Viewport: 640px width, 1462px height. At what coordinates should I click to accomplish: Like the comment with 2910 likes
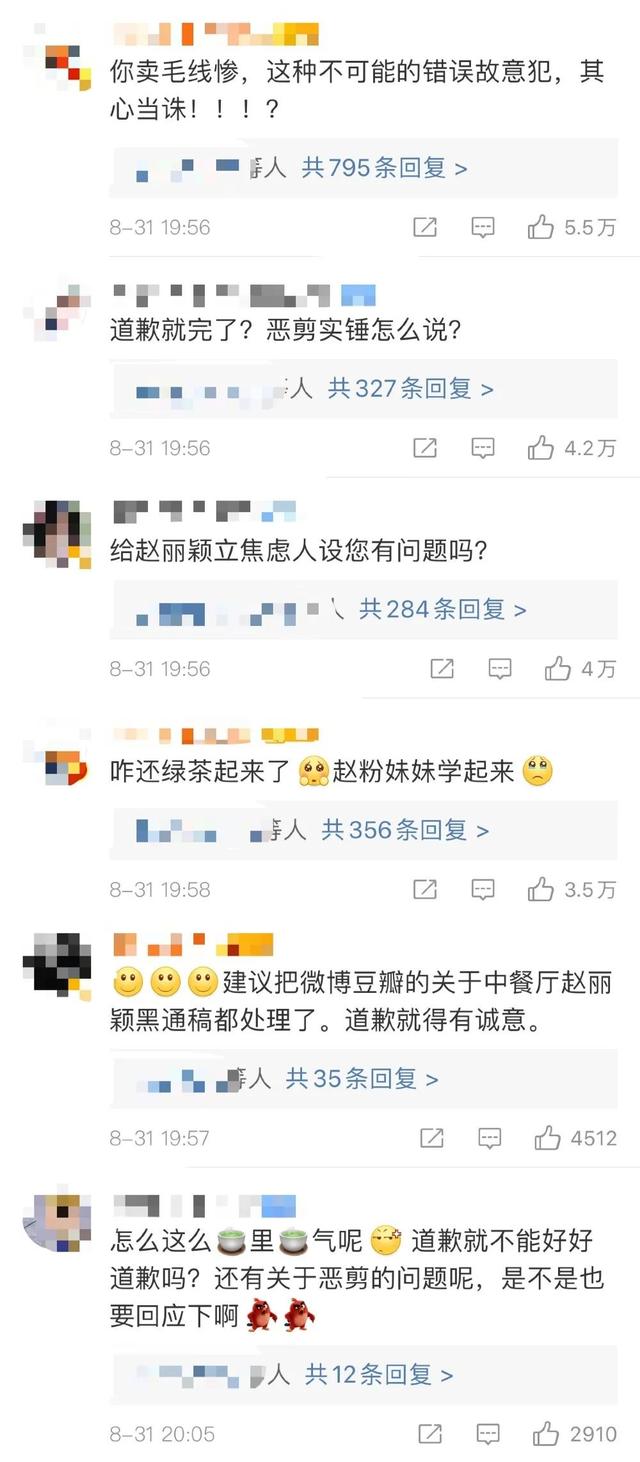coord(546,1435)
